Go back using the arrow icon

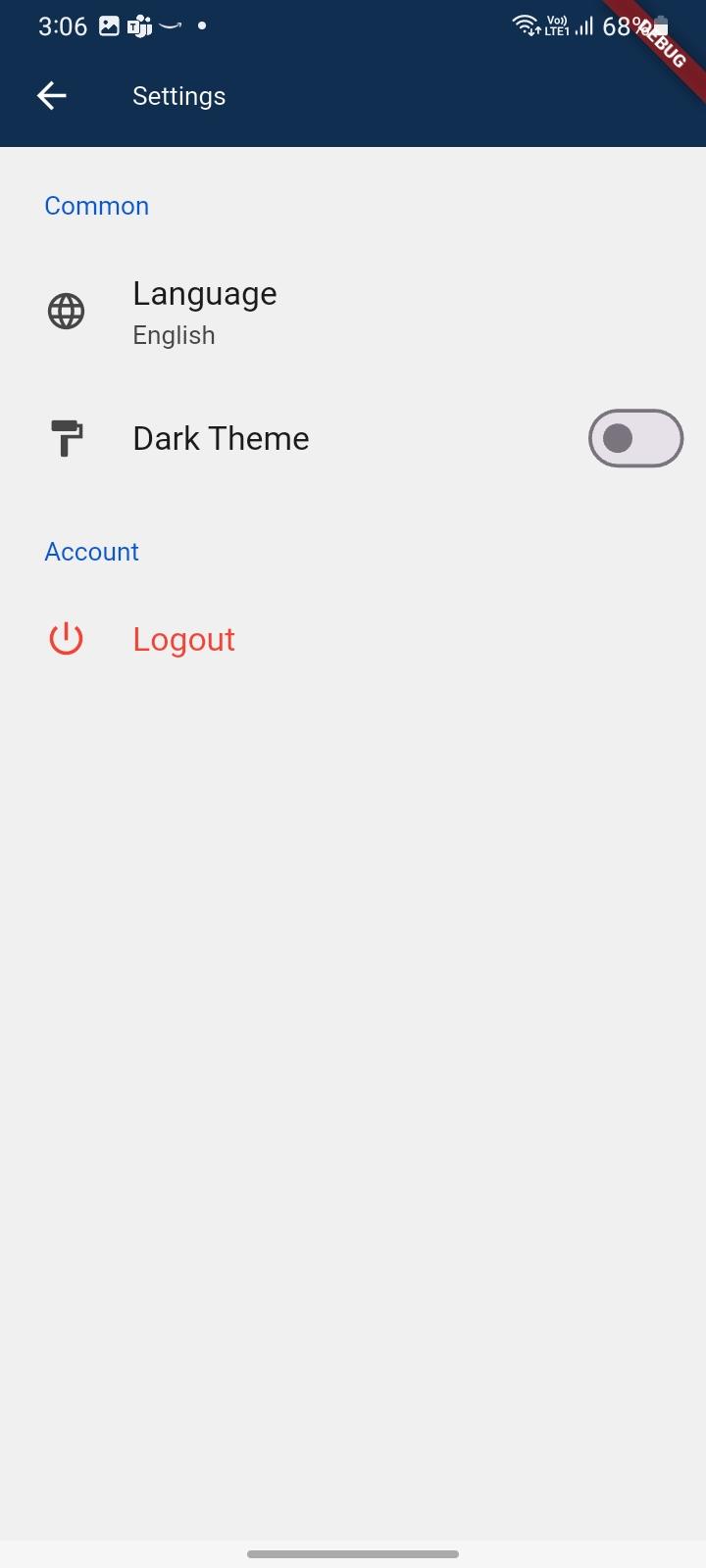(x=51, y=95)
